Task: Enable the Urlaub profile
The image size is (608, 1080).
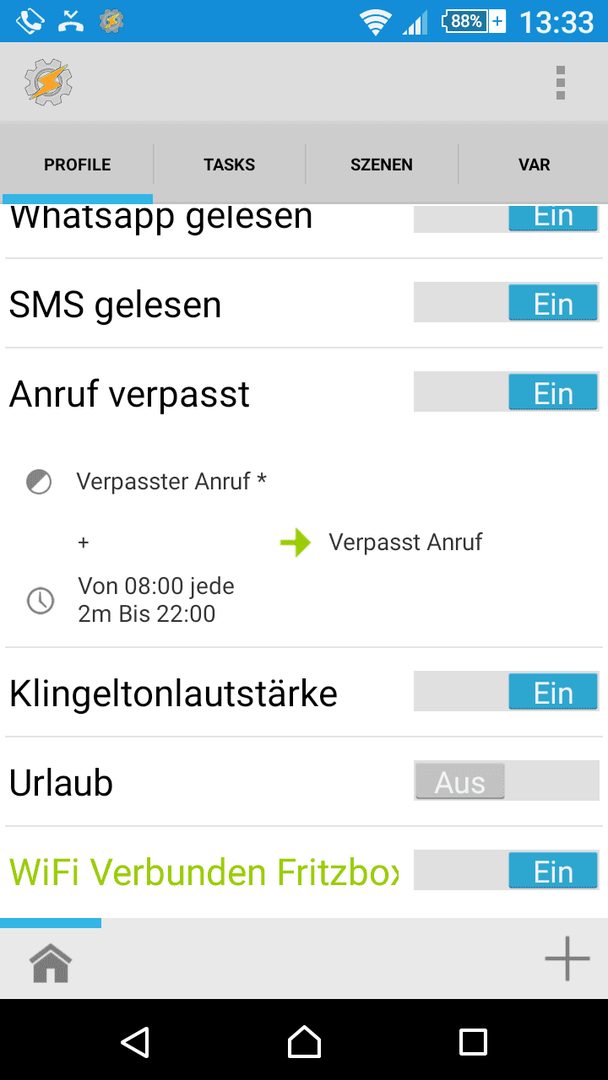Action: 506,780
